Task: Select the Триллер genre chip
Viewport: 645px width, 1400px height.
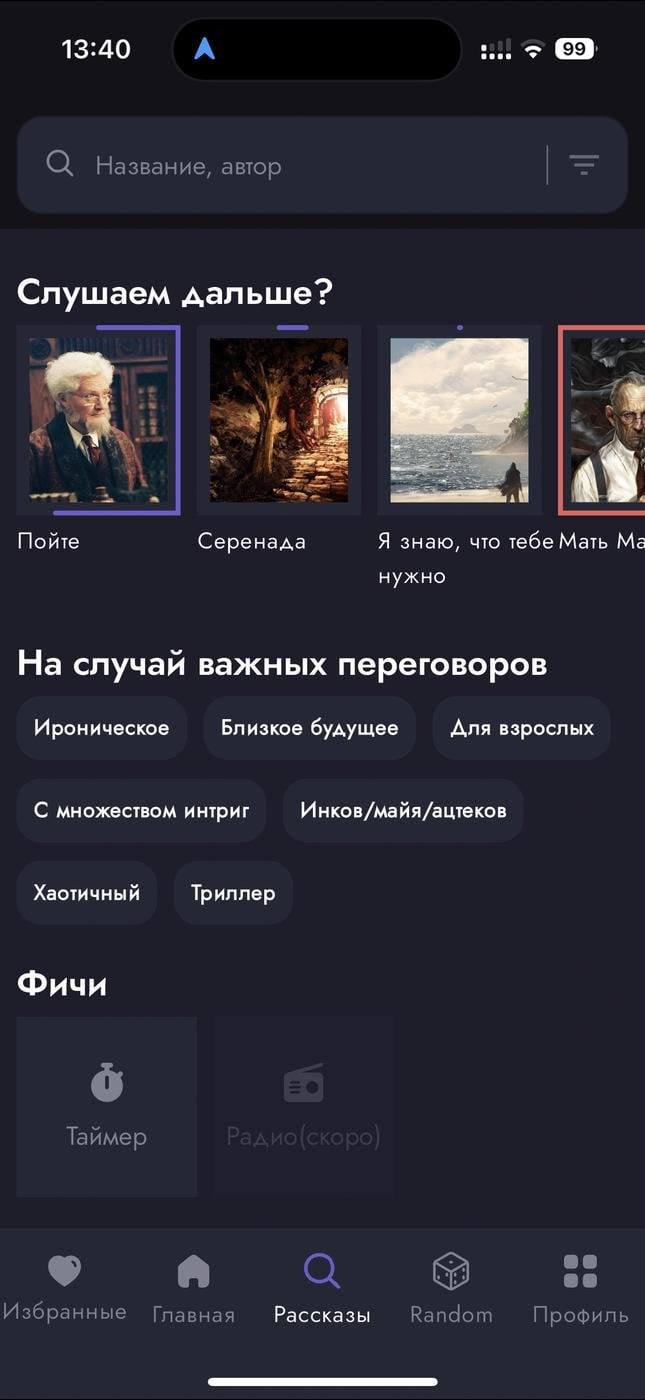Action: pos(233,893)
